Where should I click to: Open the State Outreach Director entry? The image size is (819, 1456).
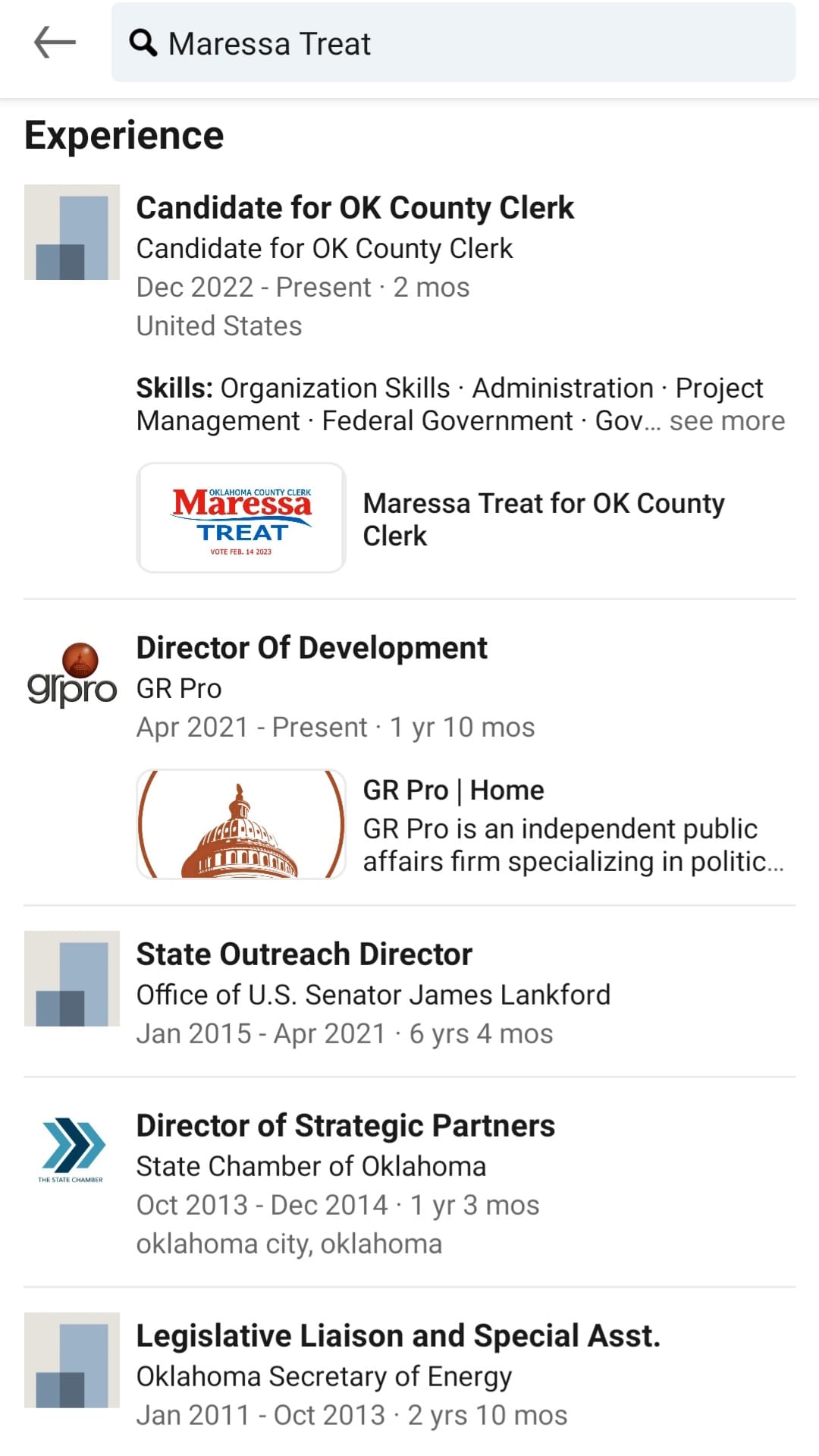click(x=304, y=954)
